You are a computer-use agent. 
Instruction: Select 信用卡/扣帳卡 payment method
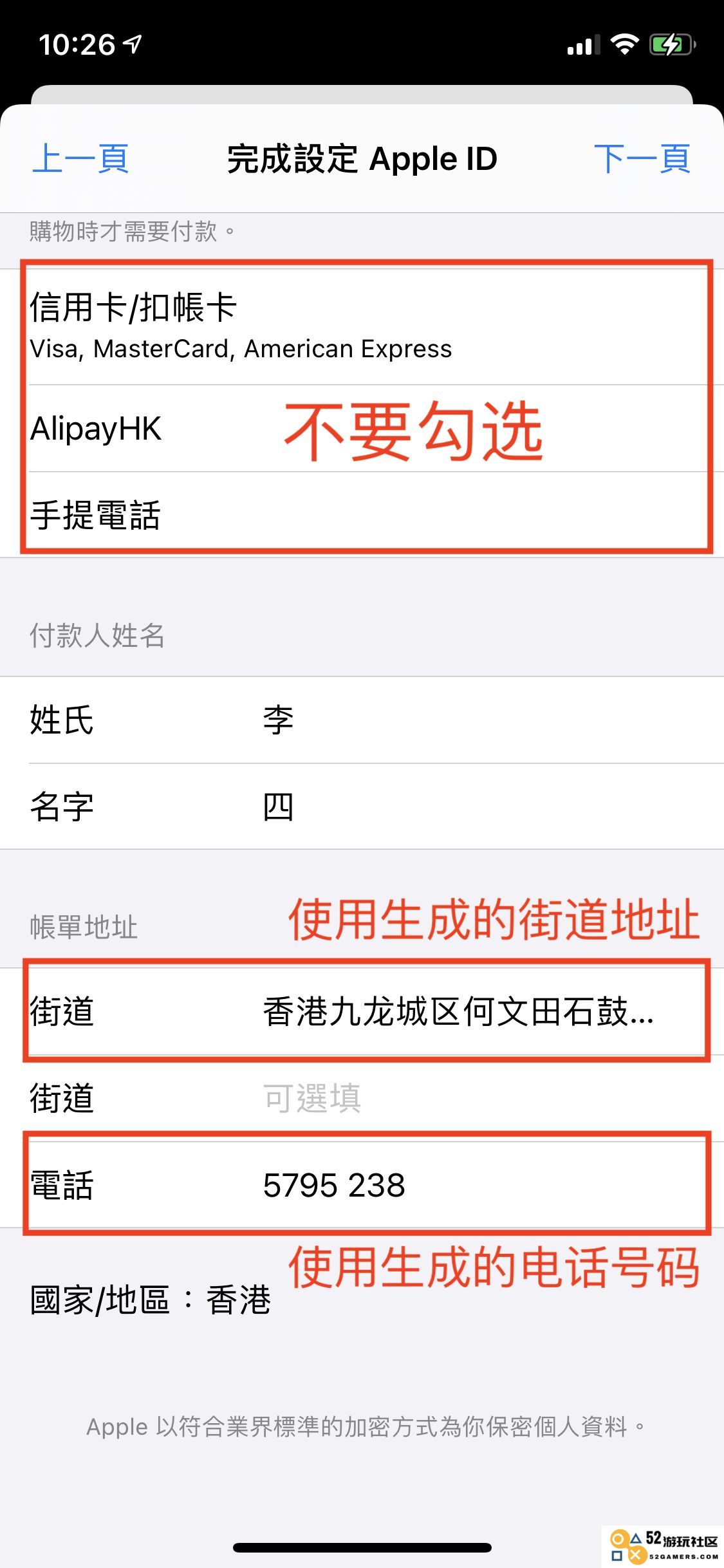[362, 327]
